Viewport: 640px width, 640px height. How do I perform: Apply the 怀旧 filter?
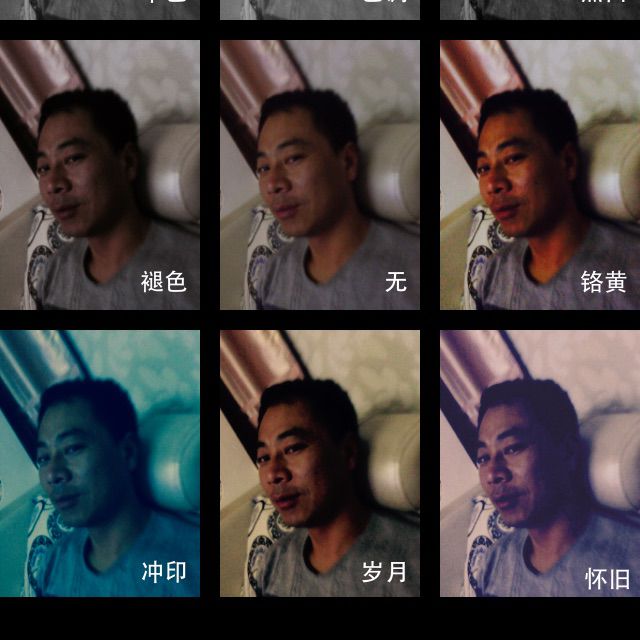click(540, 463)
